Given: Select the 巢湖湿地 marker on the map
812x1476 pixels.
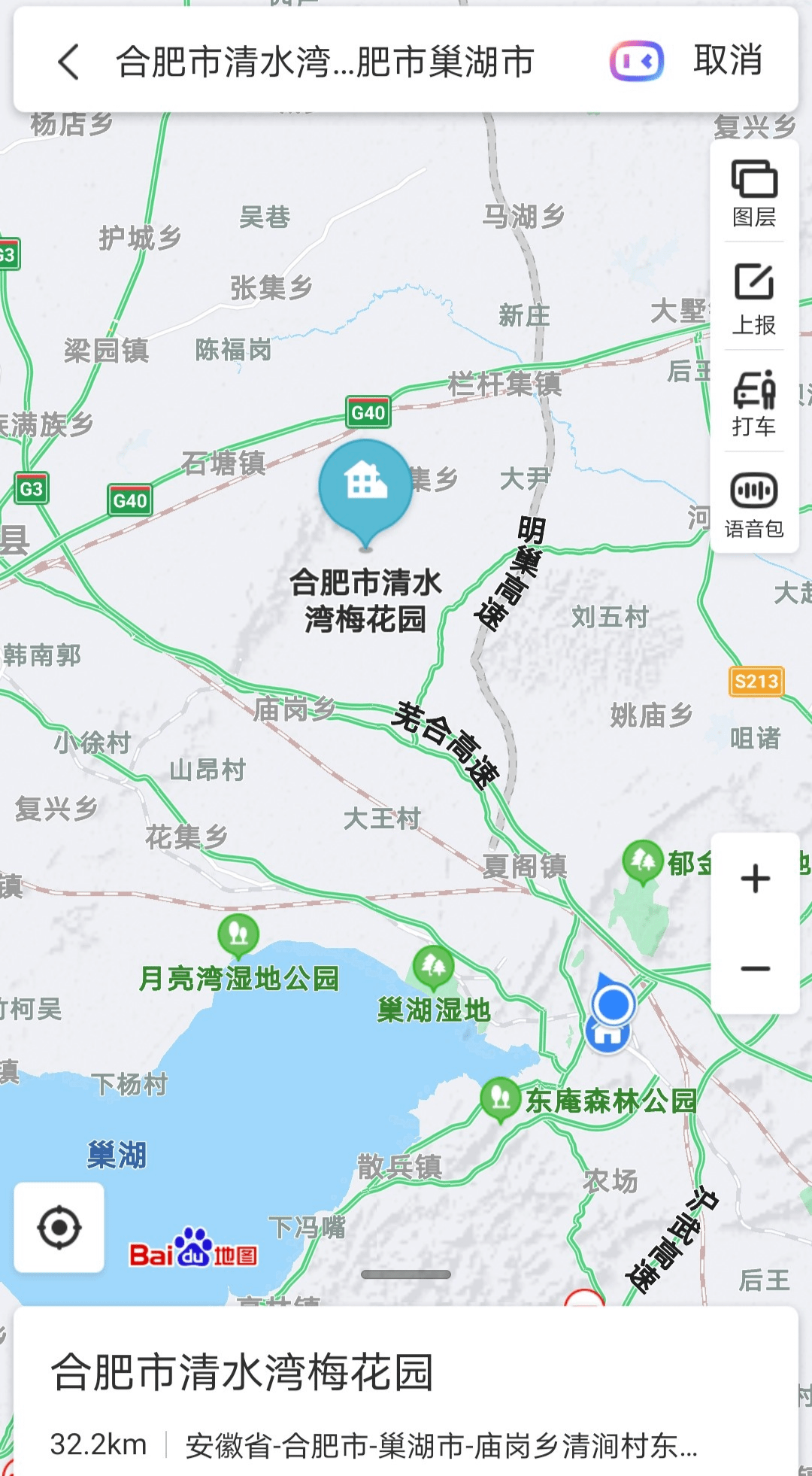Looking at the screenshot, I should [x=433, y=967].
